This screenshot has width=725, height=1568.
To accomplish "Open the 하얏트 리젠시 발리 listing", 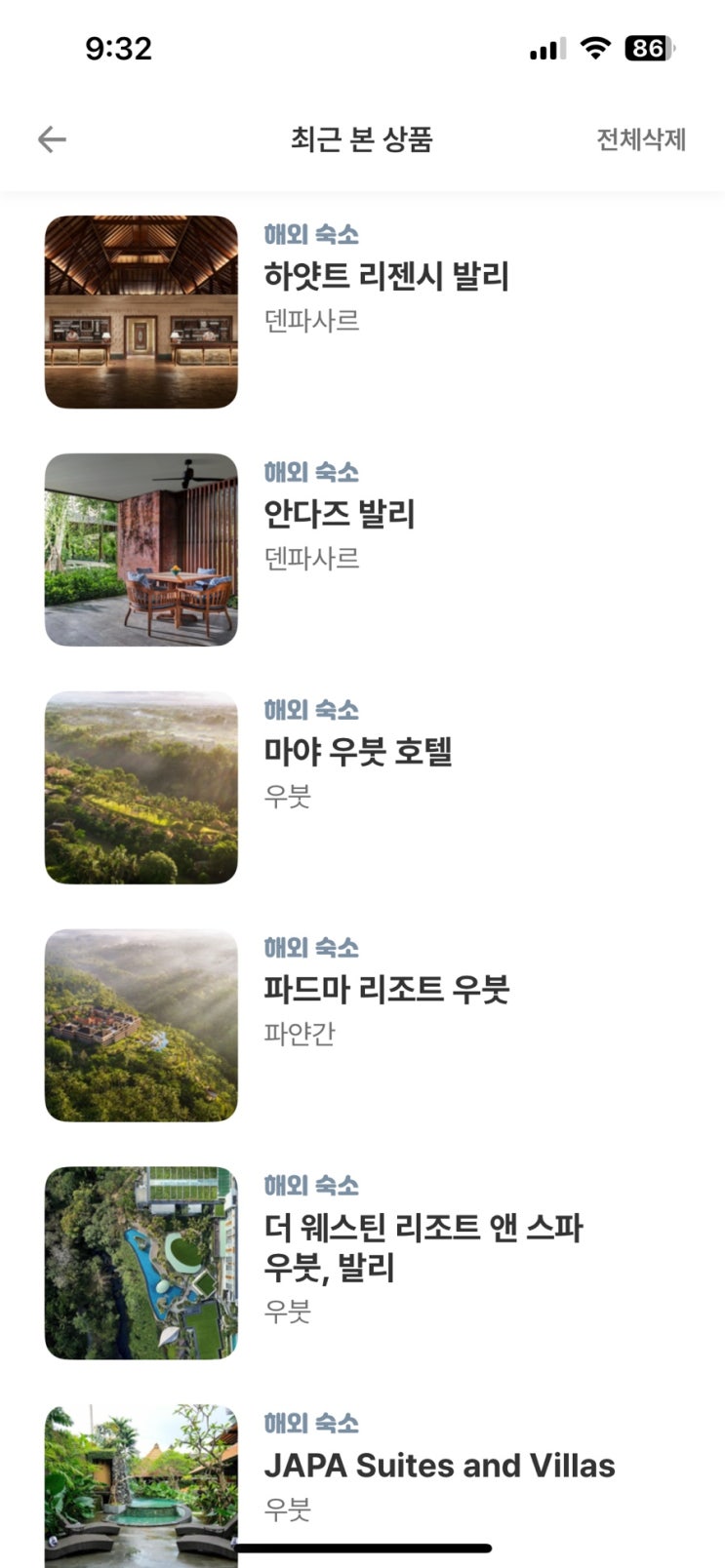I will [362, 312].
